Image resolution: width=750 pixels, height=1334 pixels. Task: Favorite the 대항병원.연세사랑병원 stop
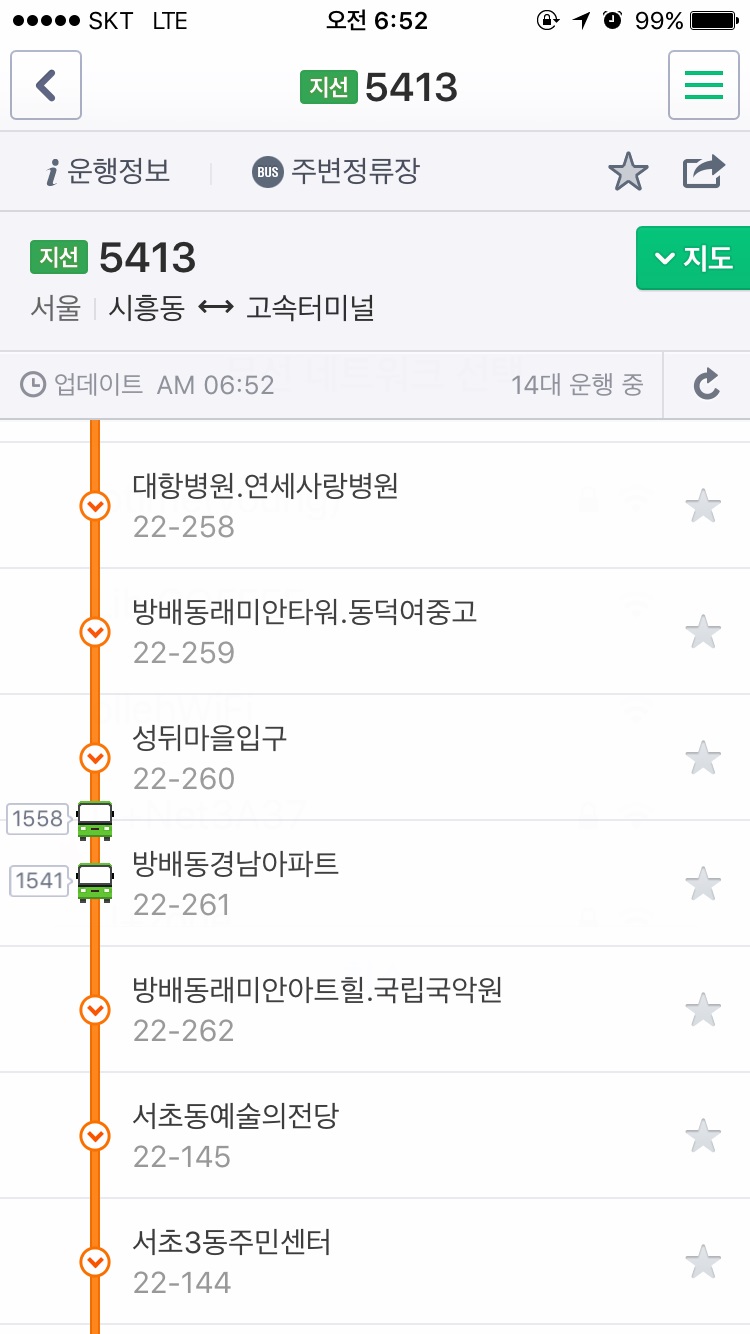pyautogui.click(x=703, y=506)
